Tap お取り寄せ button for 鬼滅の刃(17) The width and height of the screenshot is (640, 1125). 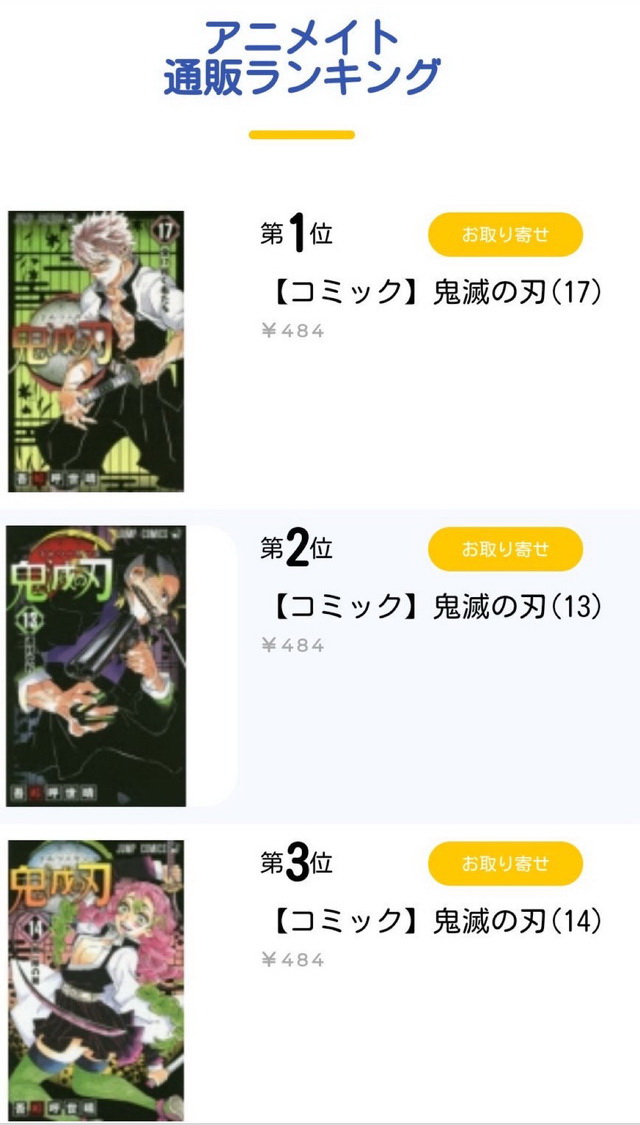click(x=505, y=234)
